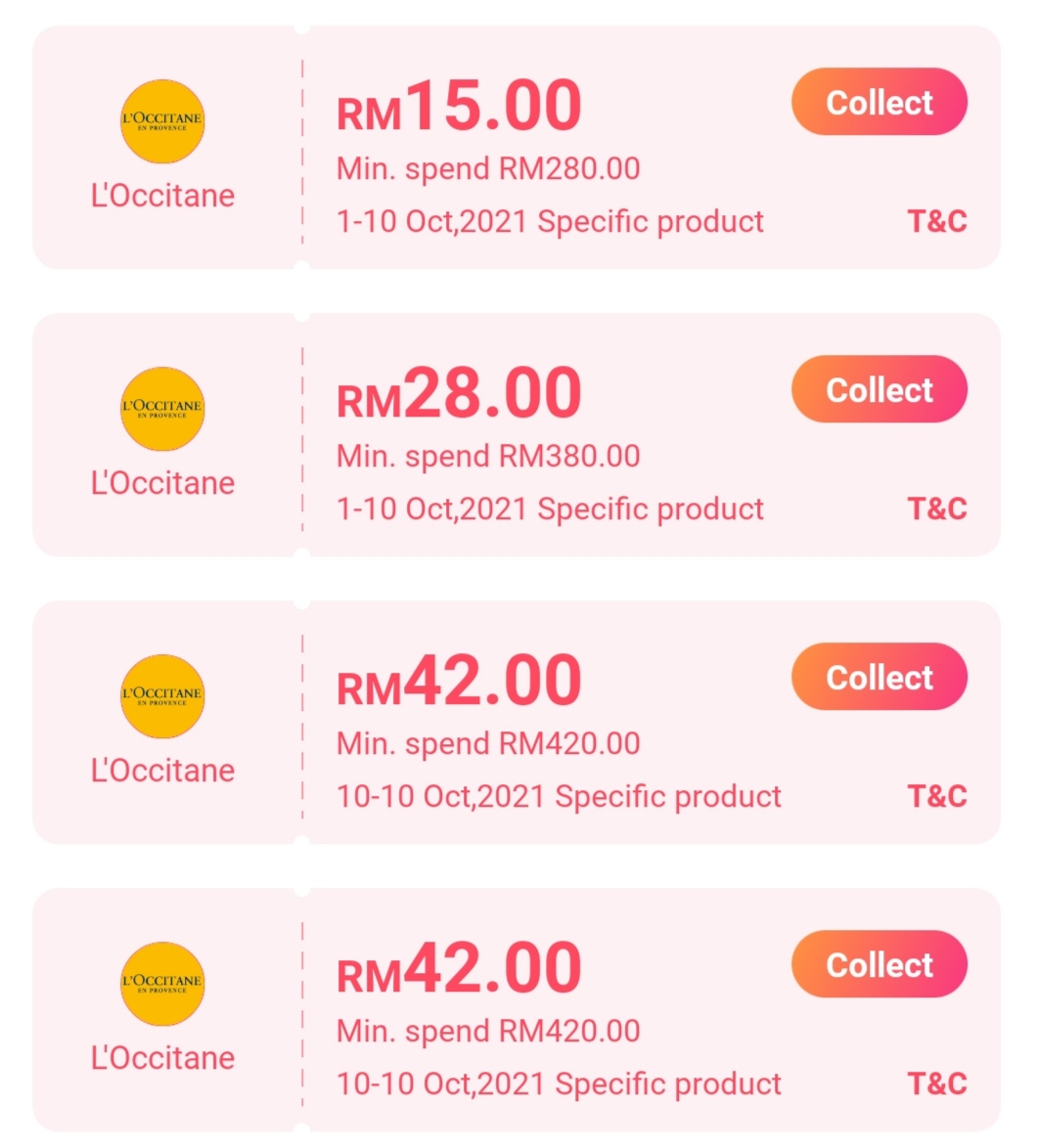The height and width of the screenshot is (1148, 1037).
Task: View T&C of the RM15.00 voucher
Action: [936, 222]
